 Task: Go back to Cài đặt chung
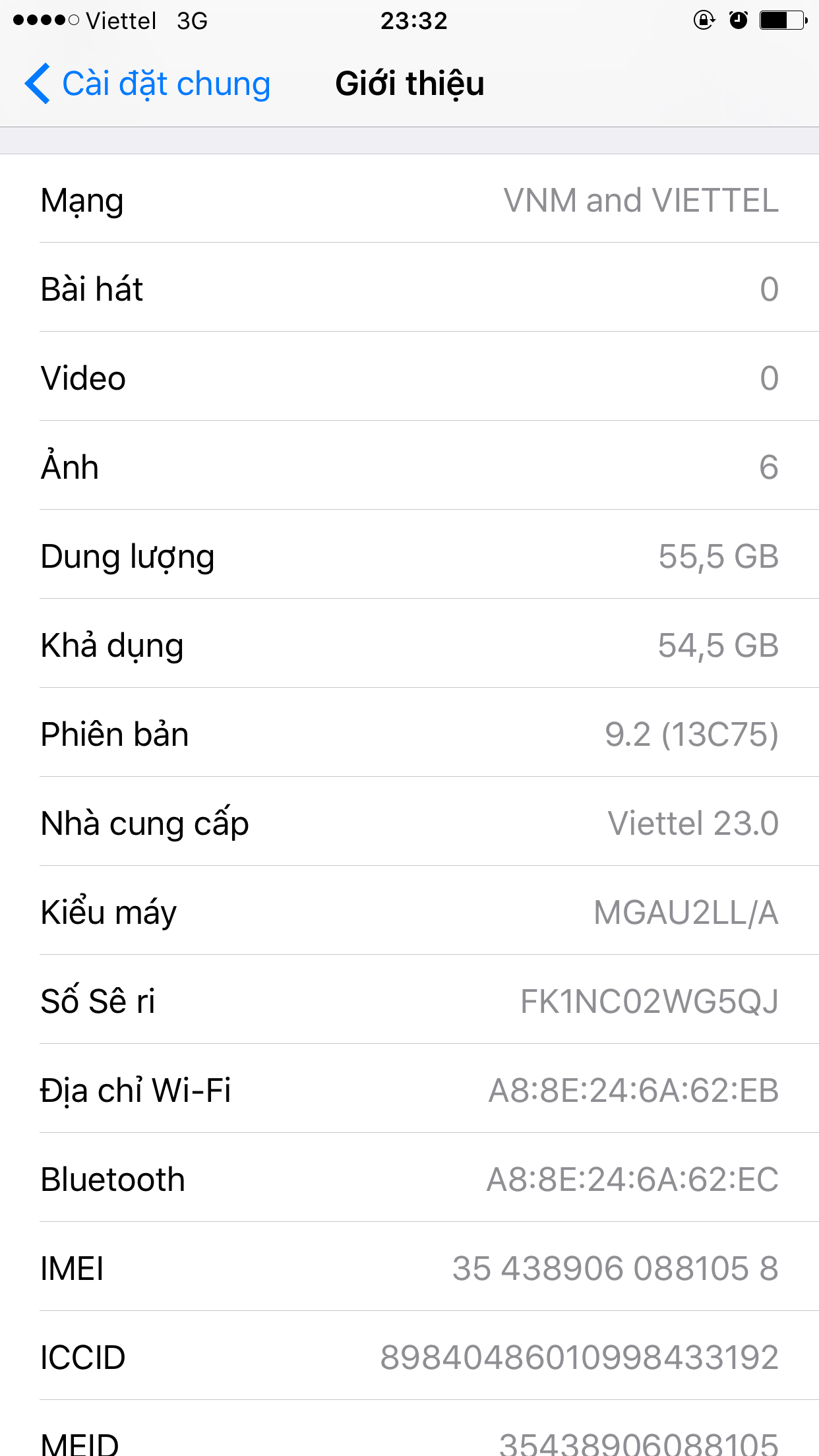pyautogui.click(x=148, y=84)
